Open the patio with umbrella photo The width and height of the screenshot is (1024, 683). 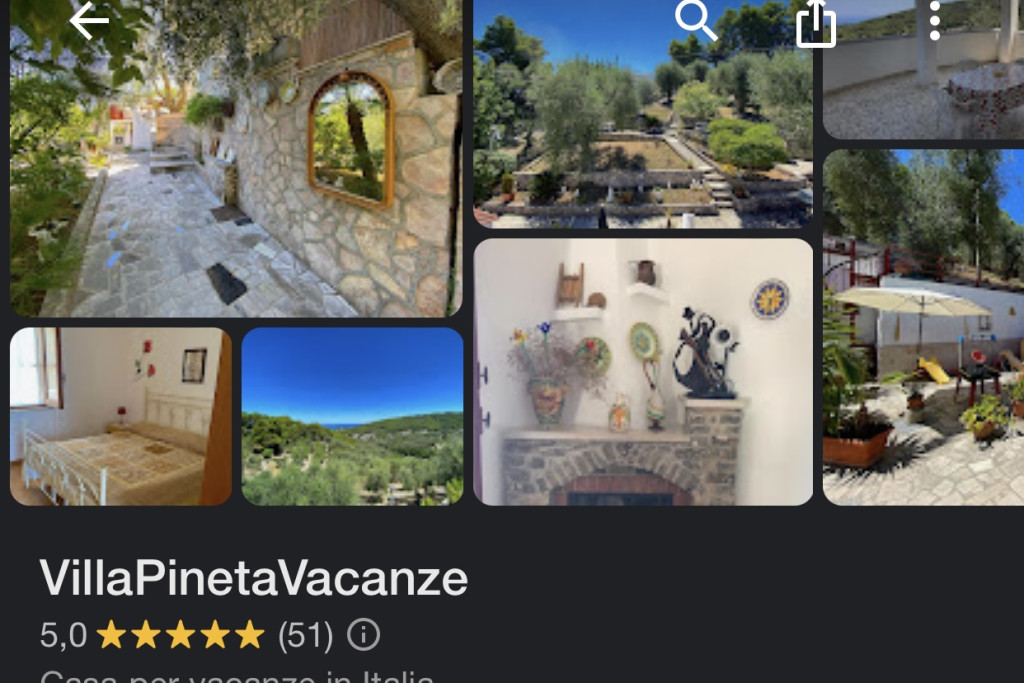point(923,327)
